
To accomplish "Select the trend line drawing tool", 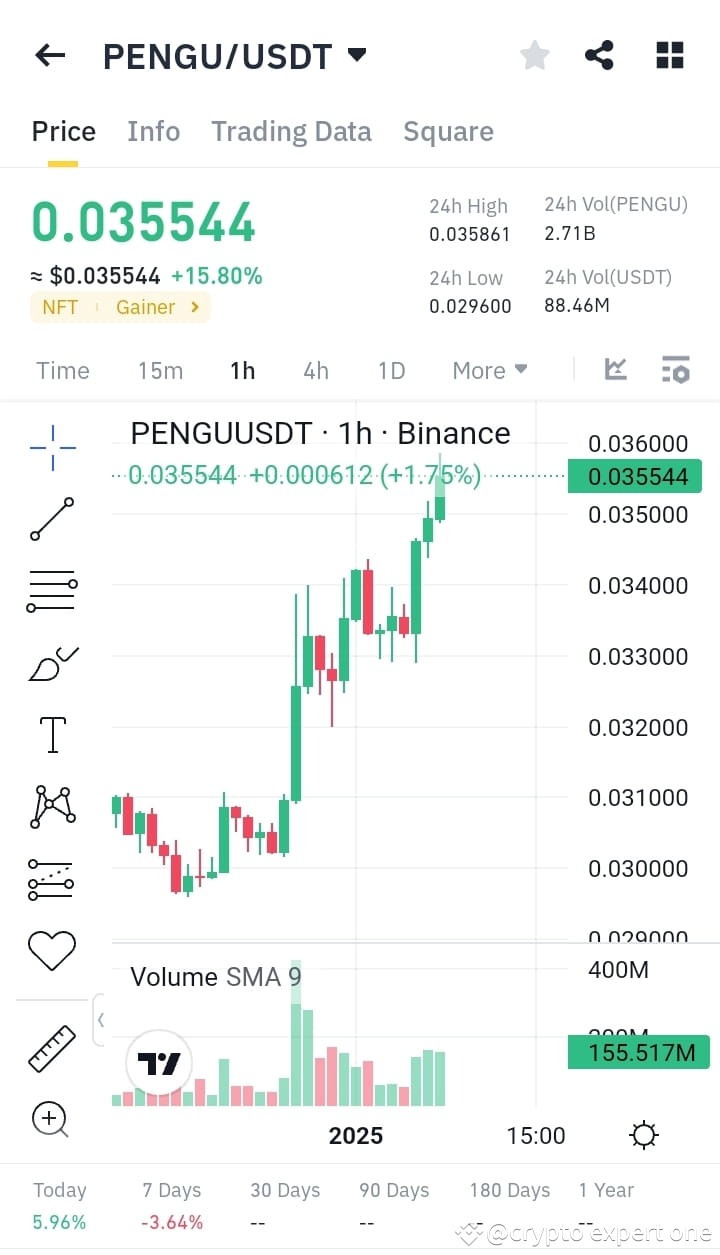I will 51,519.
